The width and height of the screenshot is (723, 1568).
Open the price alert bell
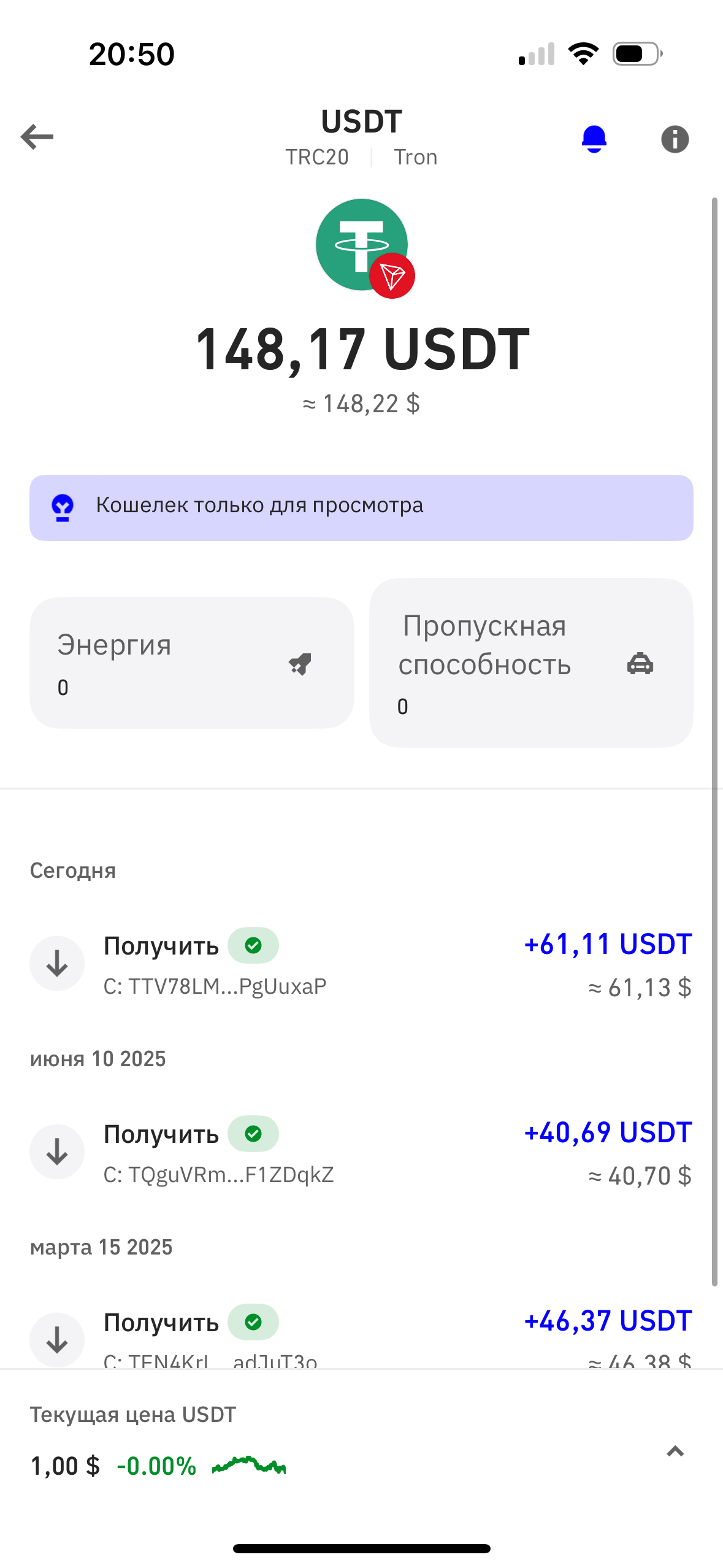(x=594, y=139)
